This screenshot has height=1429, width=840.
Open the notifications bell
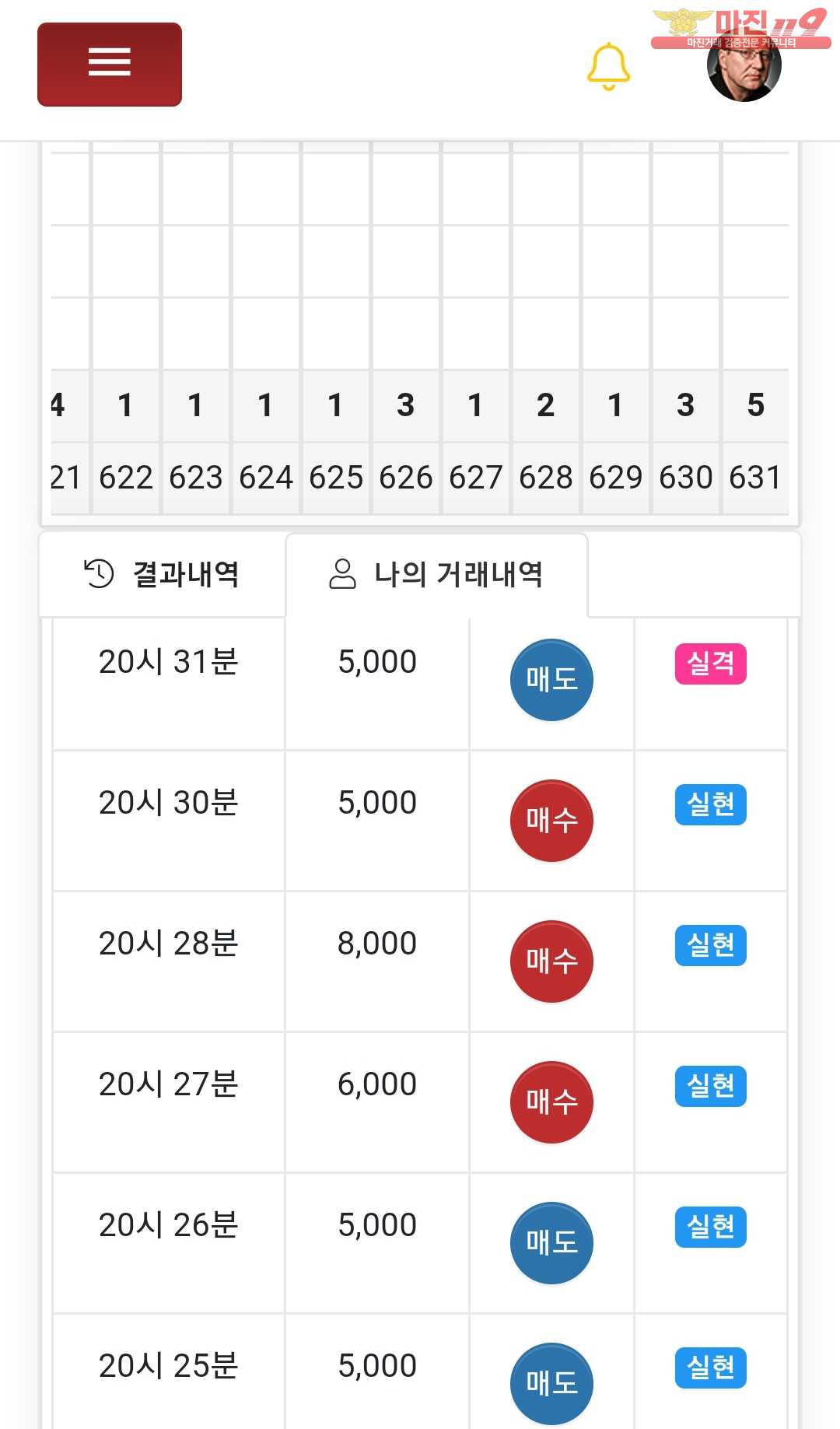(608, 67)
